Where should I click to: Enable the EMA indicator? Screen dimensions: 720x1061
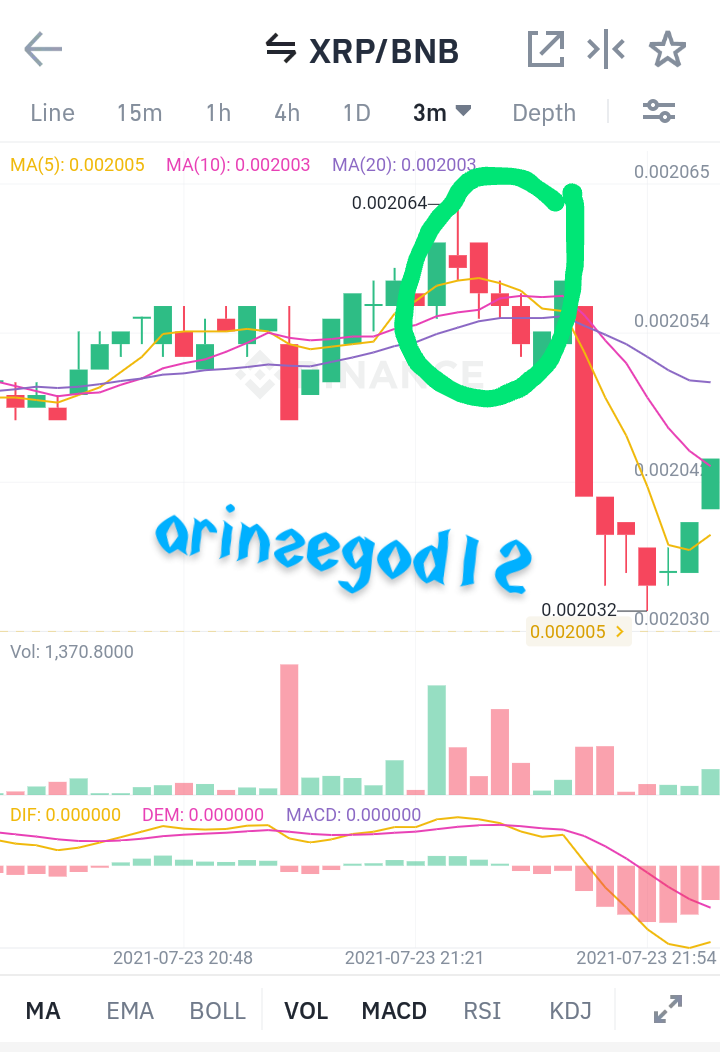(130, 1011)
